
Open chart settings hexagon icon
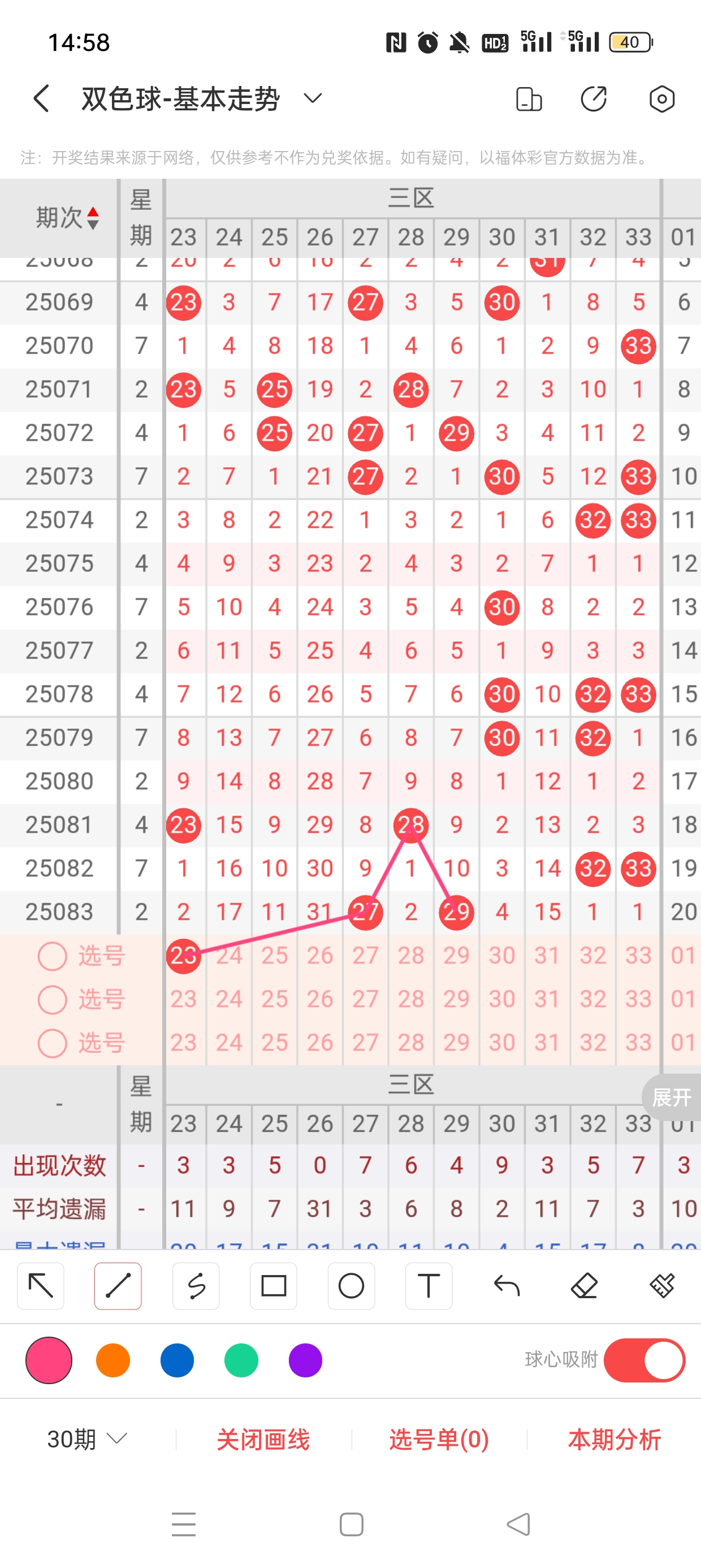pyautogui.click(x=661, y=99)
